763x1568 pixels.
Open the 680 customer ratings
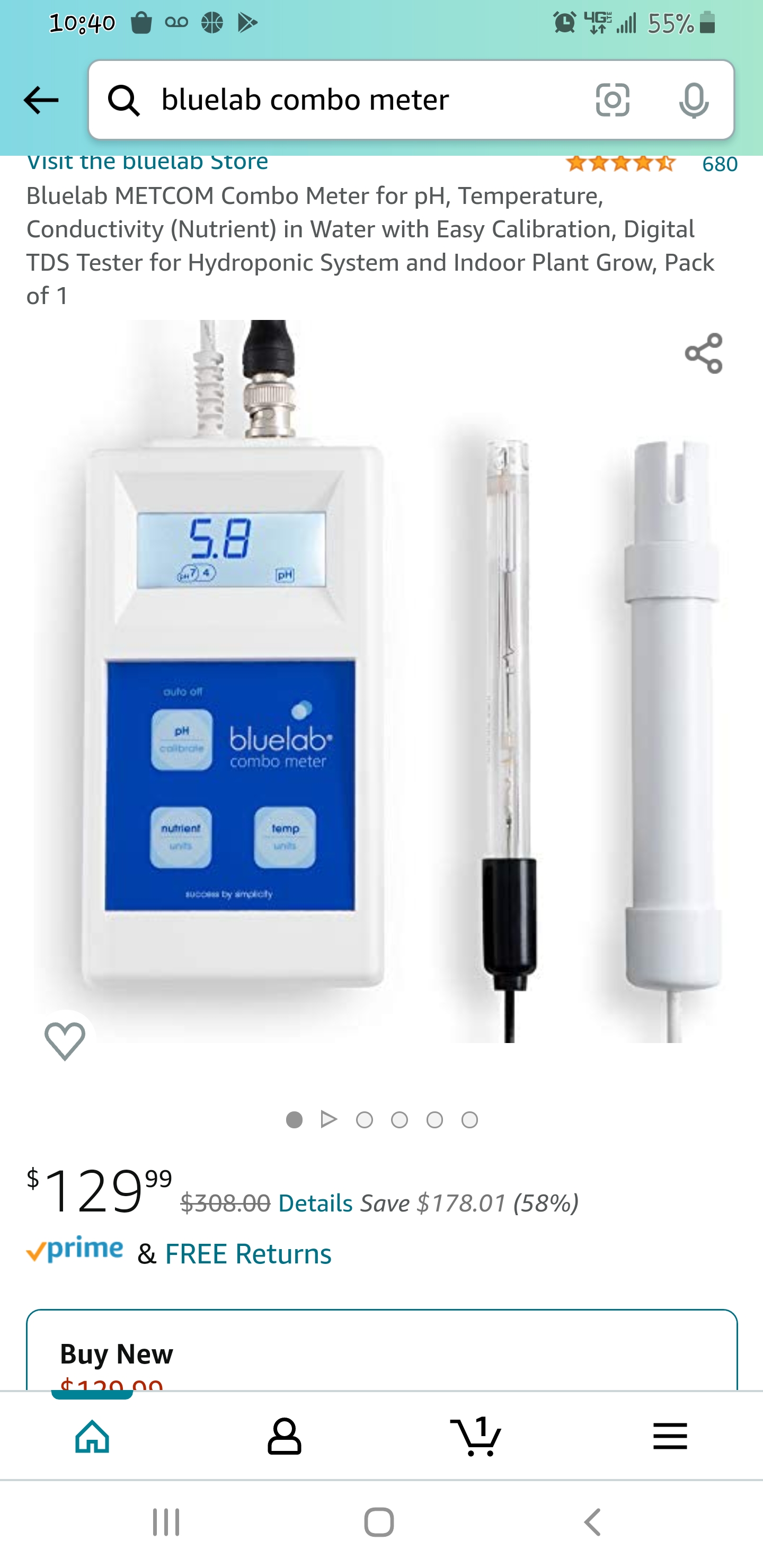[x=719, y=164]
